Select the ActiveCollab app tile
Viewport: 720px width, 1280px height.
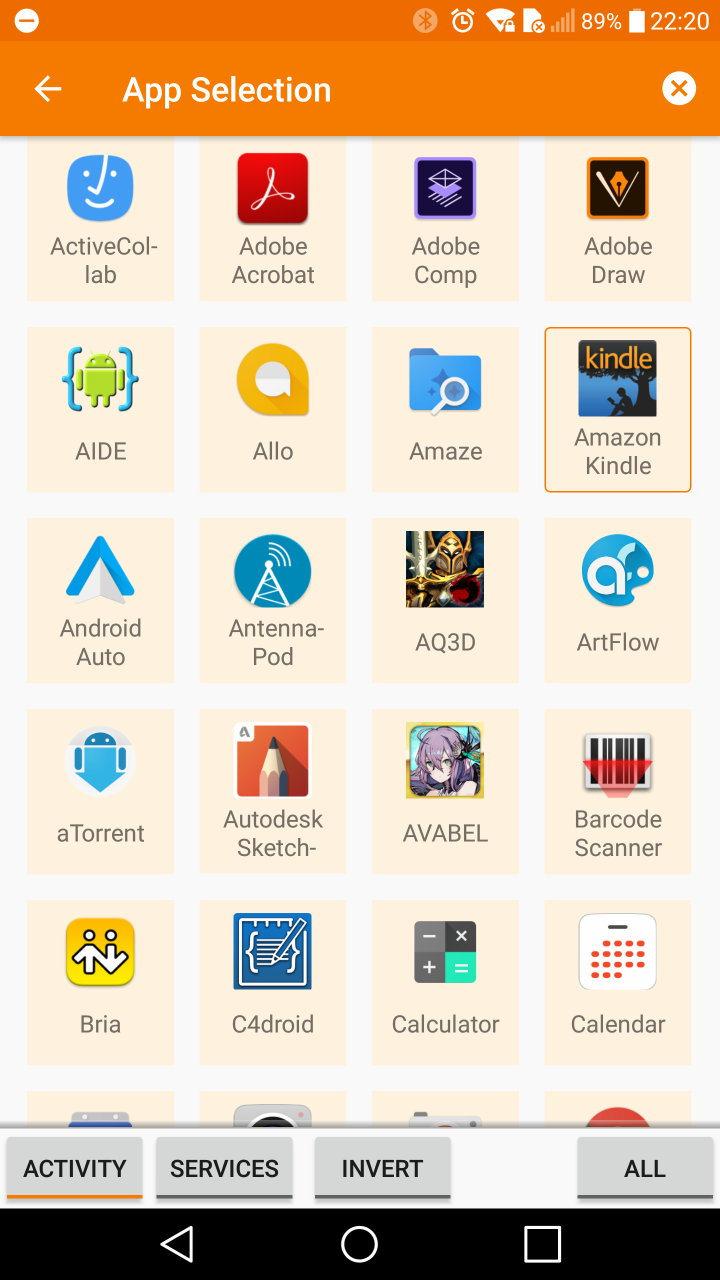pyautogui.click(x=100, y=219)
